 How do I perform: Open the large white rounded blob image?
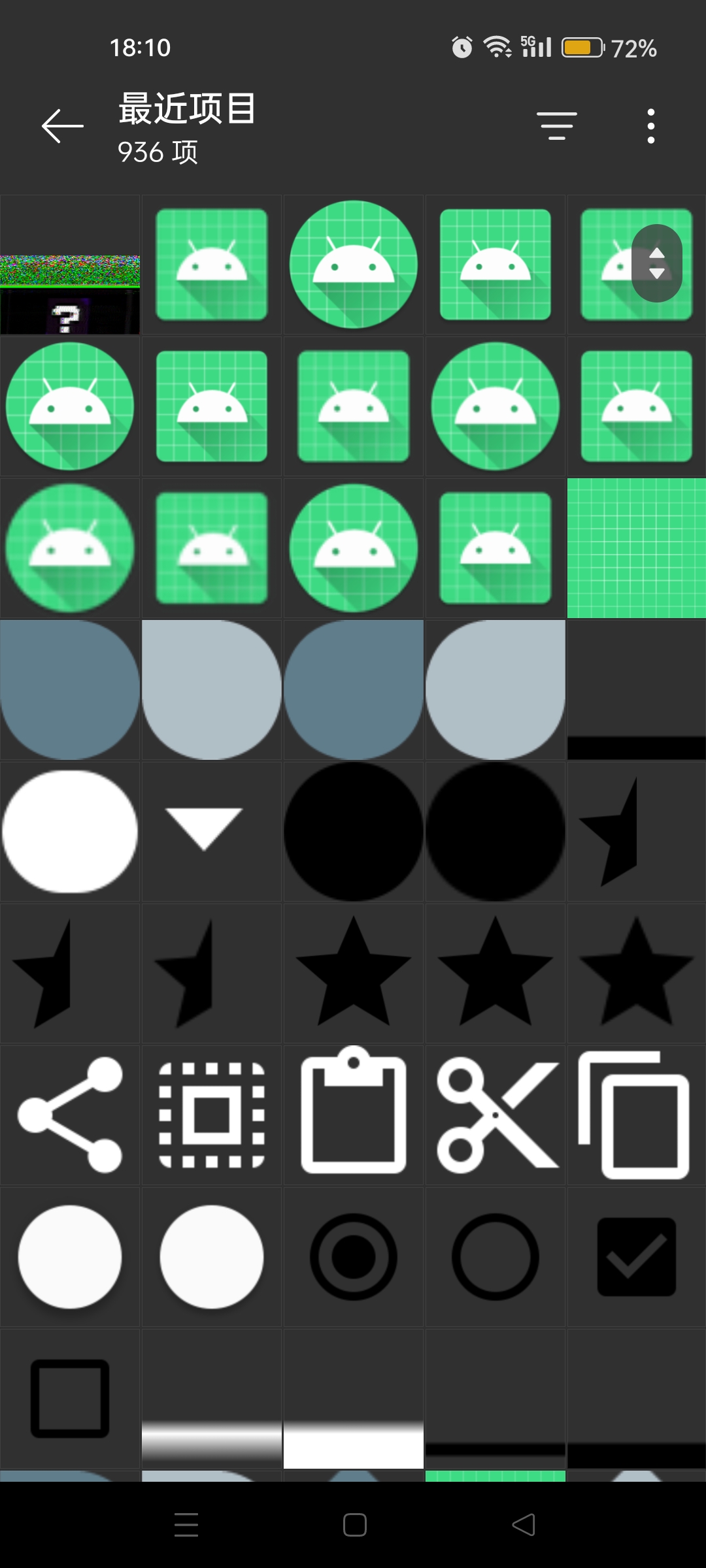[x=70, y=831]
